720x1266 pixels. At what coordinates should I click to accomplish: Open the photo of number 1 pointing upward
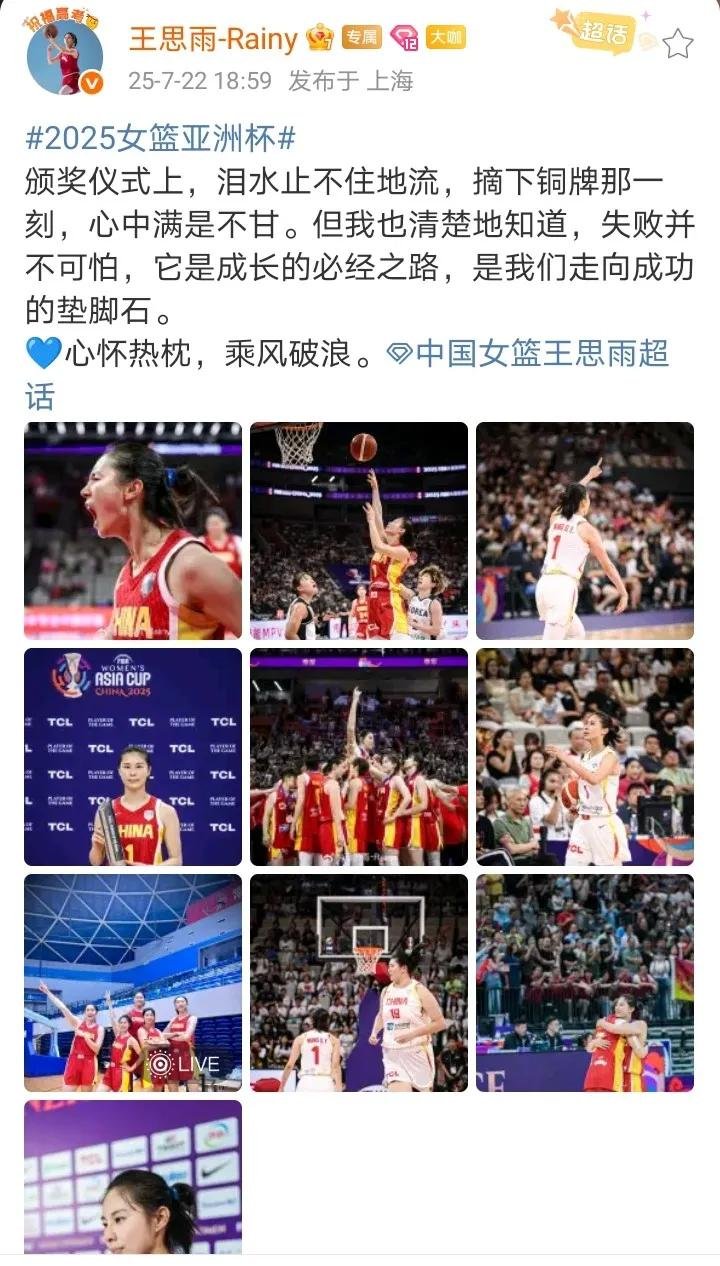coord(585,531)
